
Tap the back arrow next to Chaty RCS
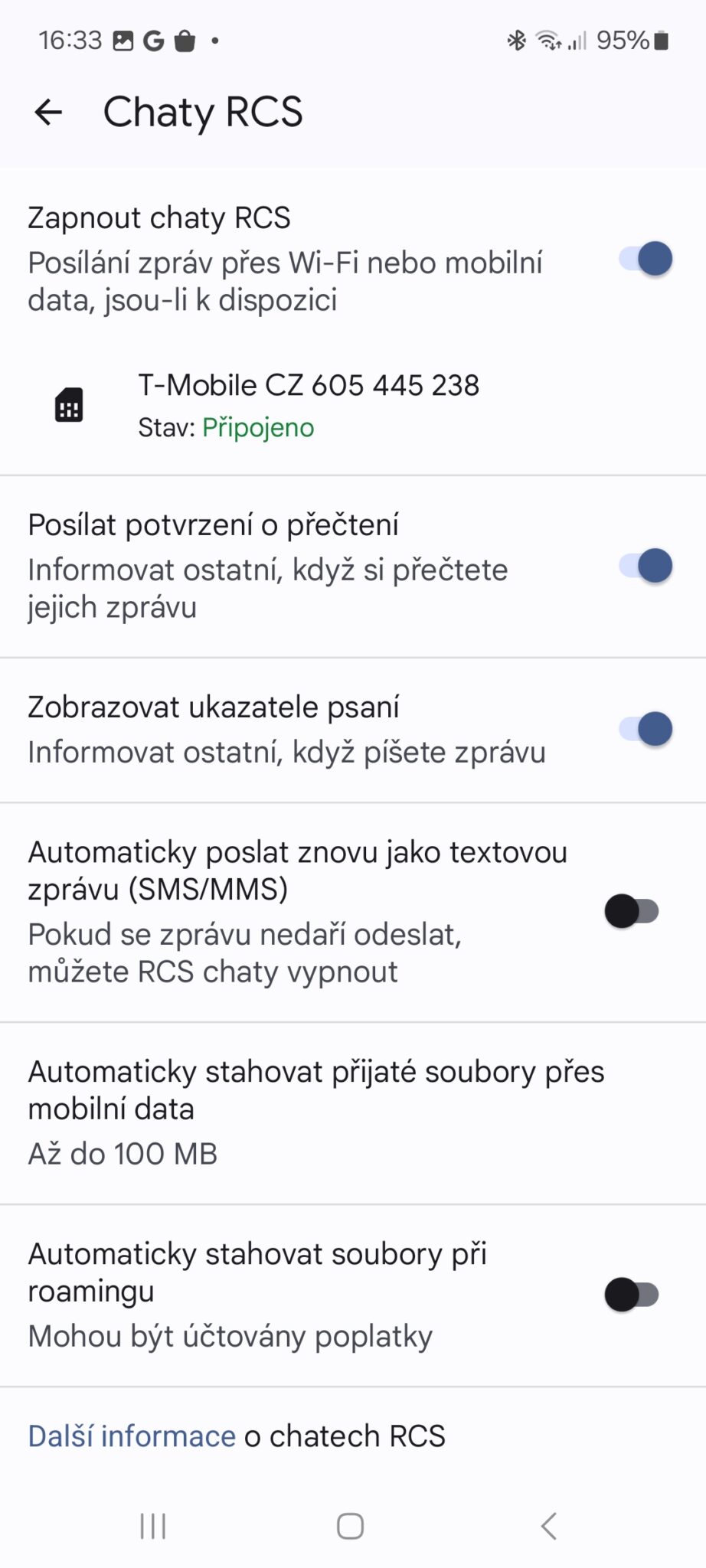click(x=49, y=112)
